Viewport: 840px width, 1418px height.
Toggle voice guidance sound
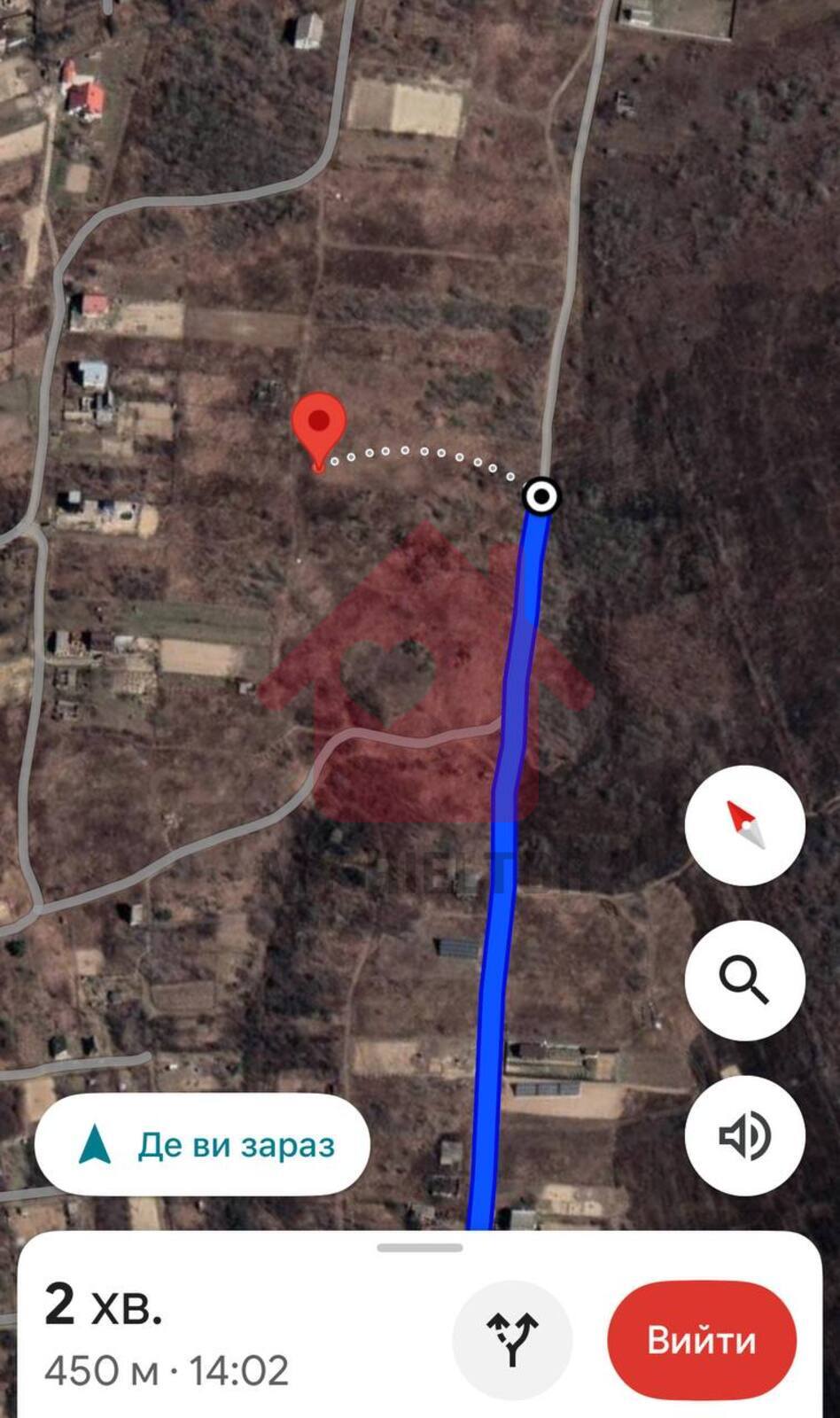tap(744, 1135)
